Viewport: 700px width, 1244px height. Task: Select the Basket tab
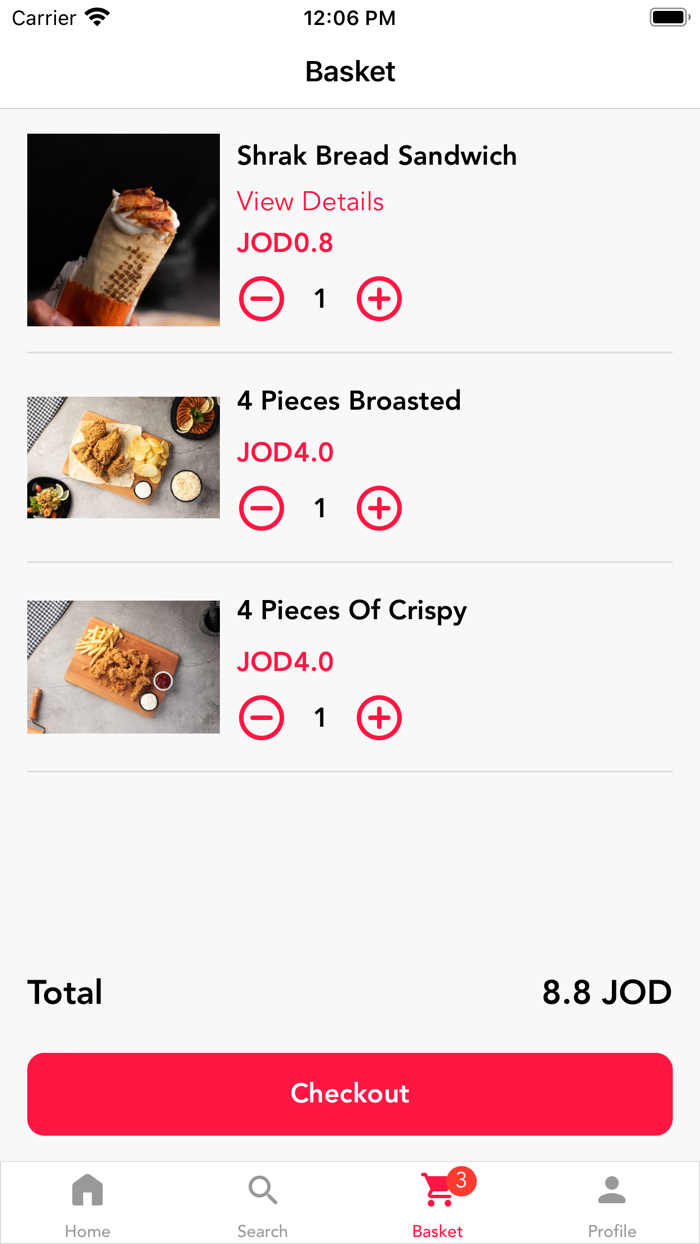click(438, 1203)
